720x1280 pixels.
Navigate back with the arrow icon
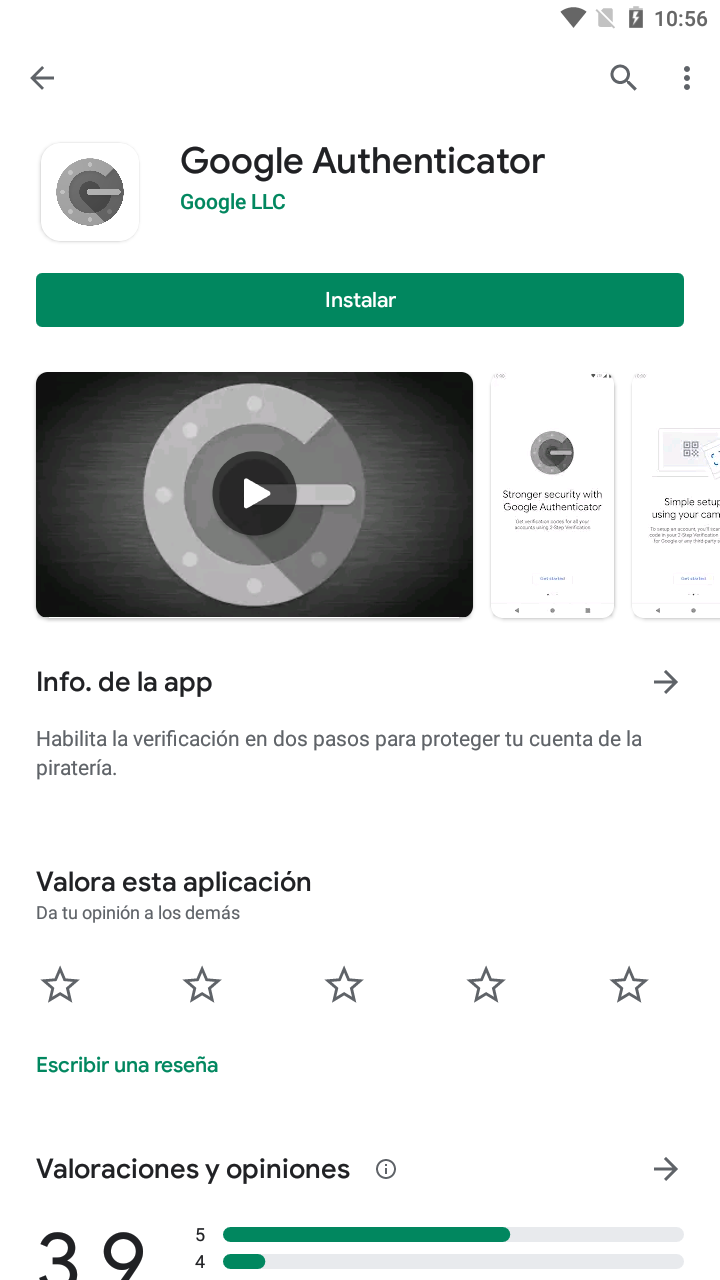pyautogui.click(x=42, y=77)
